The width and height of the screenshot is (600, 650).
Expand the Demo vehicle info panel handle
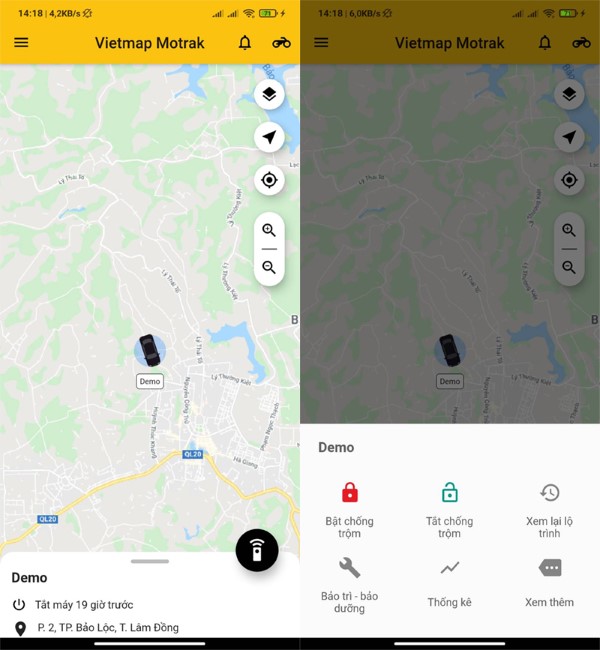pos(150,562)
